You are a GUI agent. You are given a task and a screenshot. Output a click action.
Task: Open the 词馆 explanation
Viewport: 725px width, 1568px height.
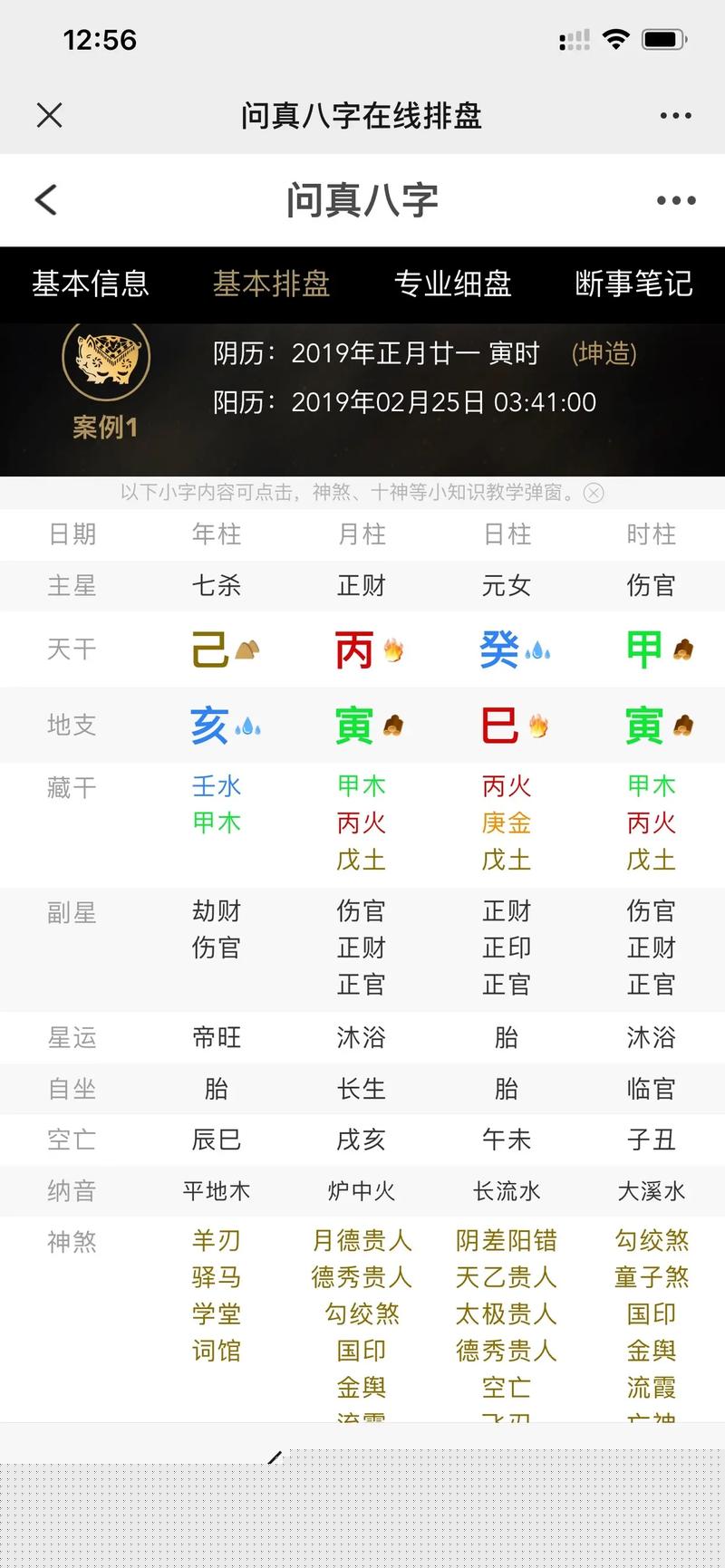pos(217,1351)
